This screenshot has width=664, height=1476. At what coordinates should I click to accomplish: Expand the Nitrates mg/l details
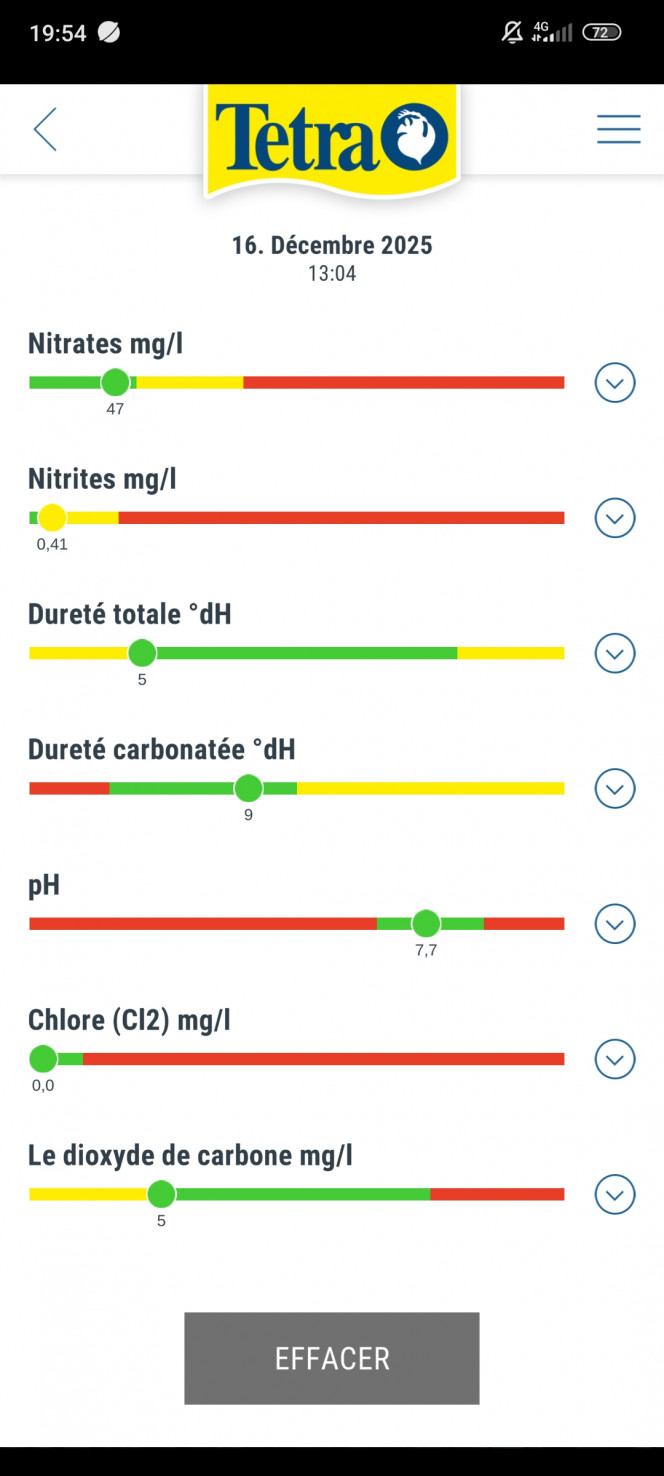(615, 383)
